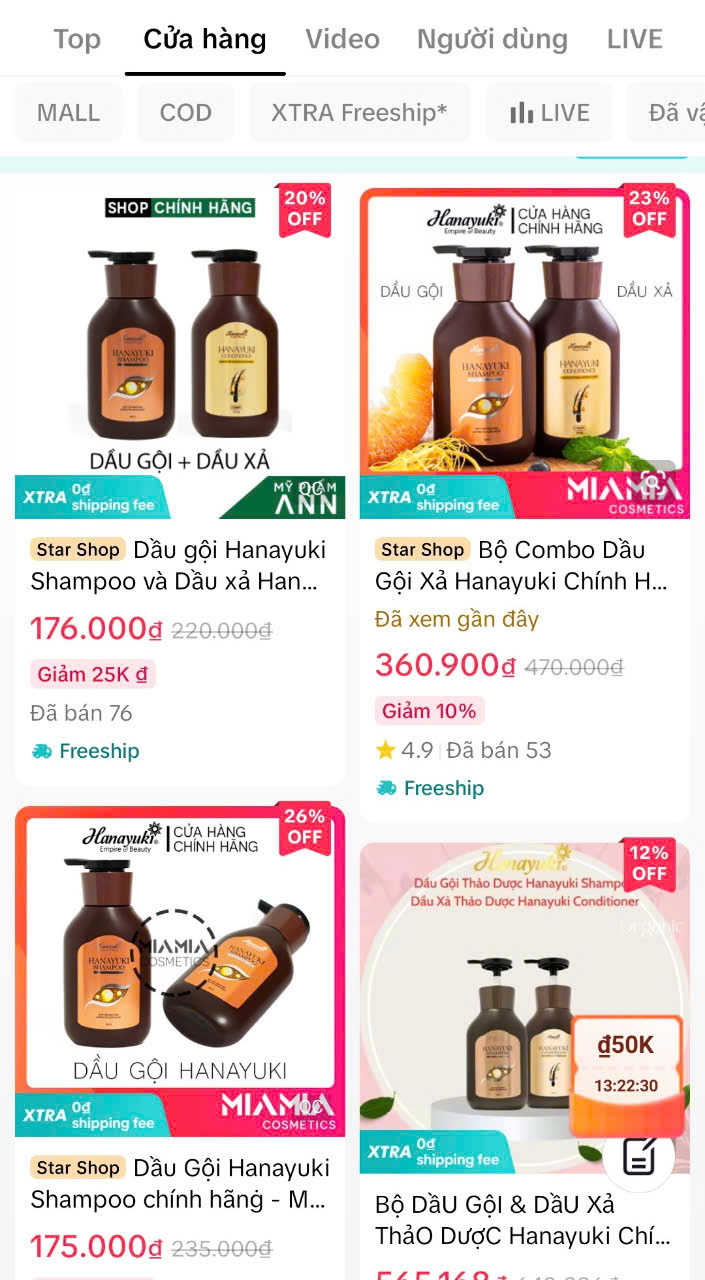Open Dầu Gội Hanayuki Shampoo chính hãng product
The image size is (705, 1280).
click(180, 1040)
